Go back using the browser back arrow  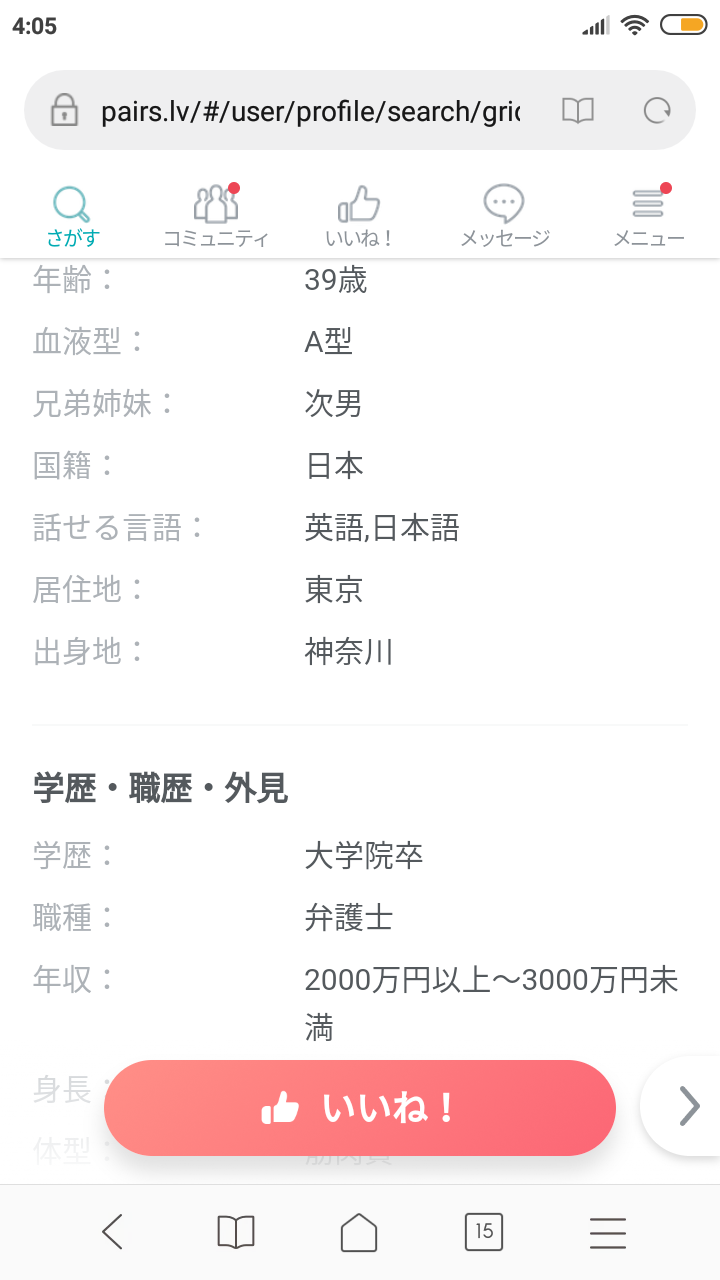click(x=112, y=1232)
